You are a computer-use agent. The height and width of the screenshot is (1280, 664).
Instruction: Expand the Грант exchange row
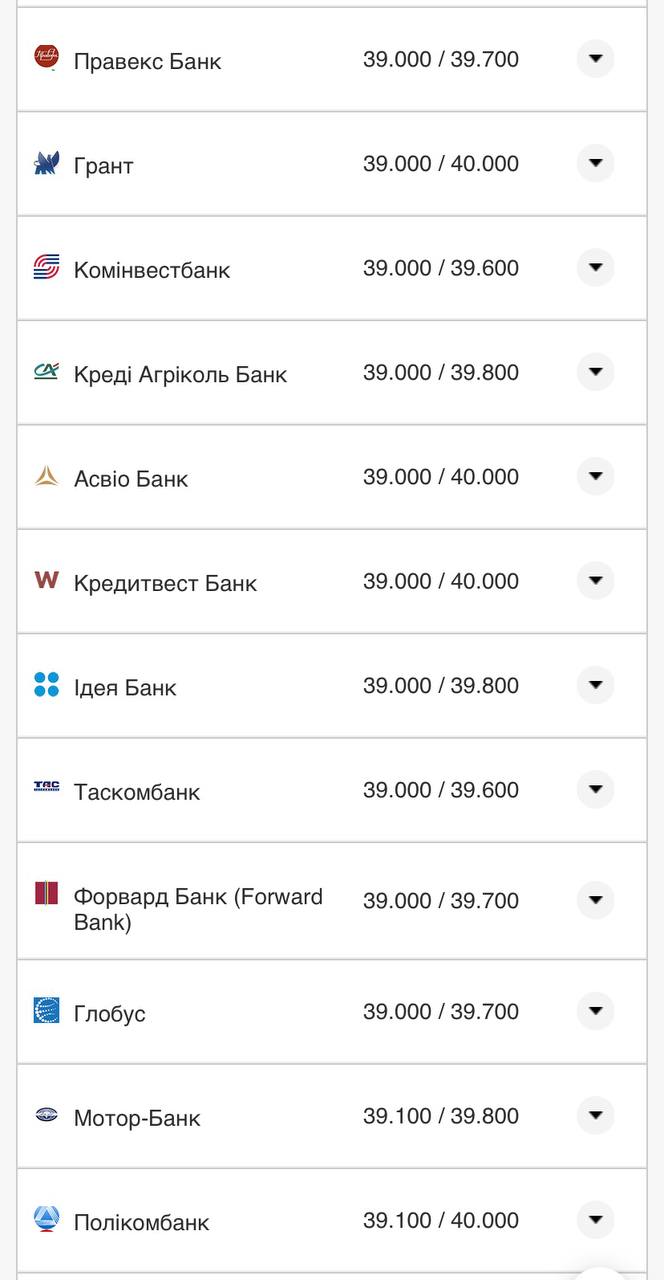tap(595, 163)
